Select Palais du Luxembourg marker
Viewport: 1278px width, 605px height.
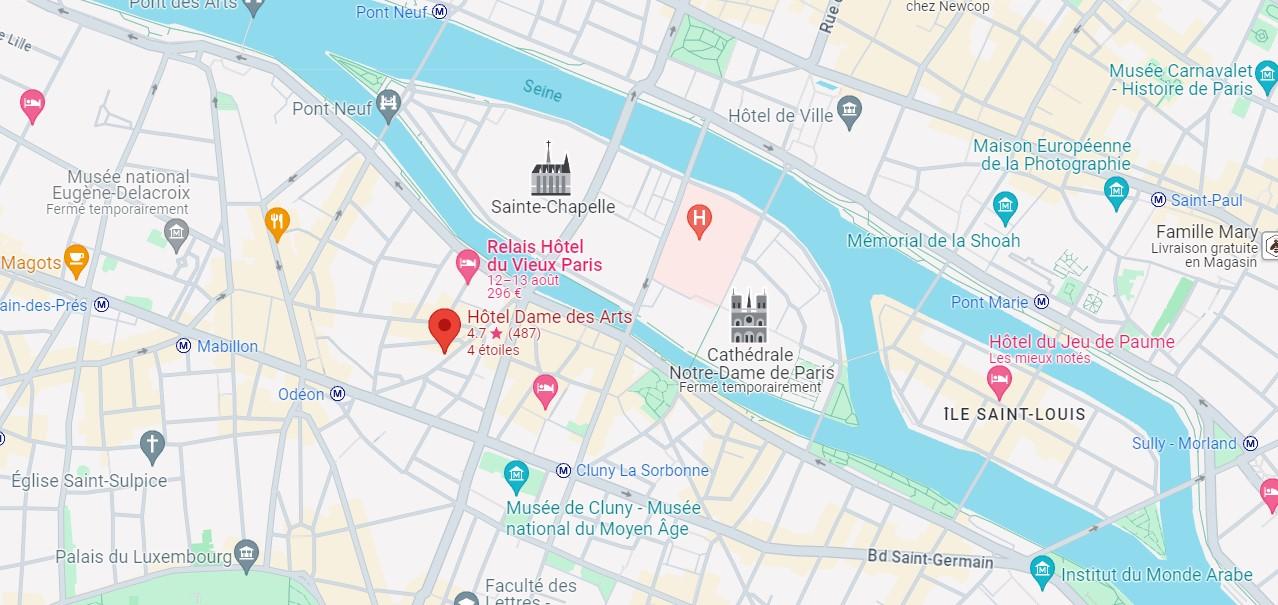(x=246, y=554)
